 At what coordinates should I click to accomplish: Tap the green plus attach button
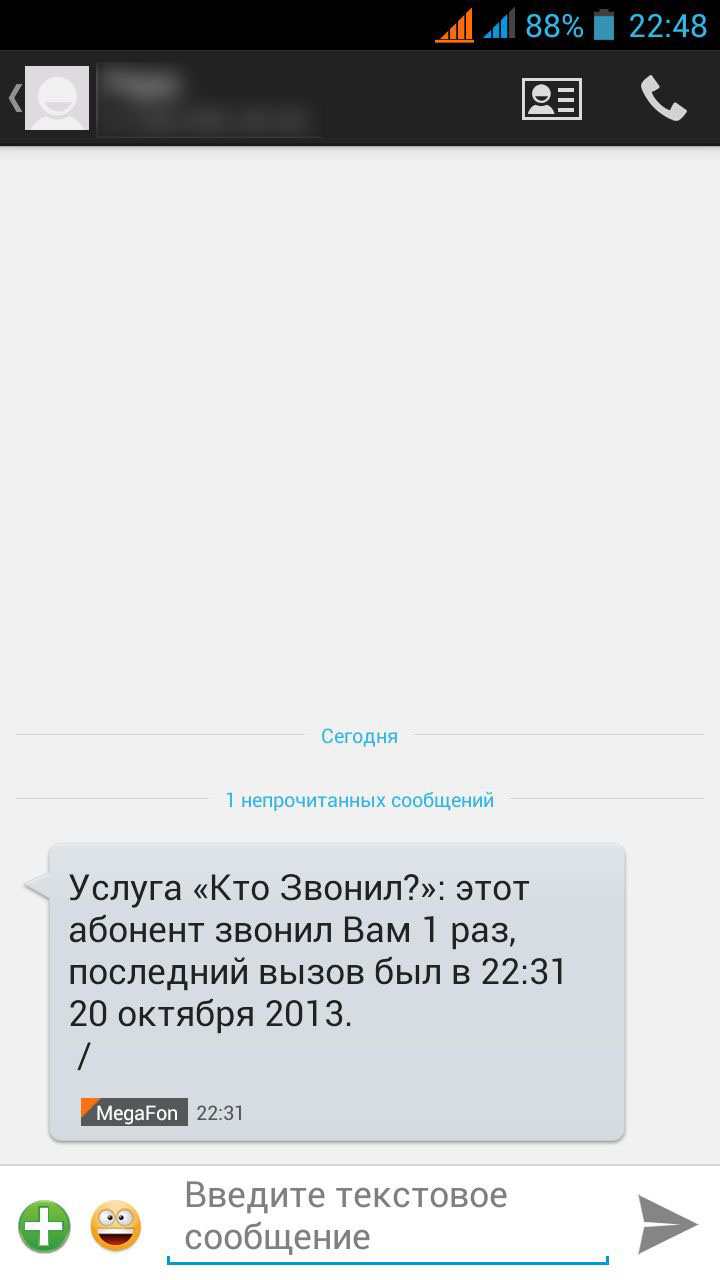pyautogui.click(x=44, y=1226)
